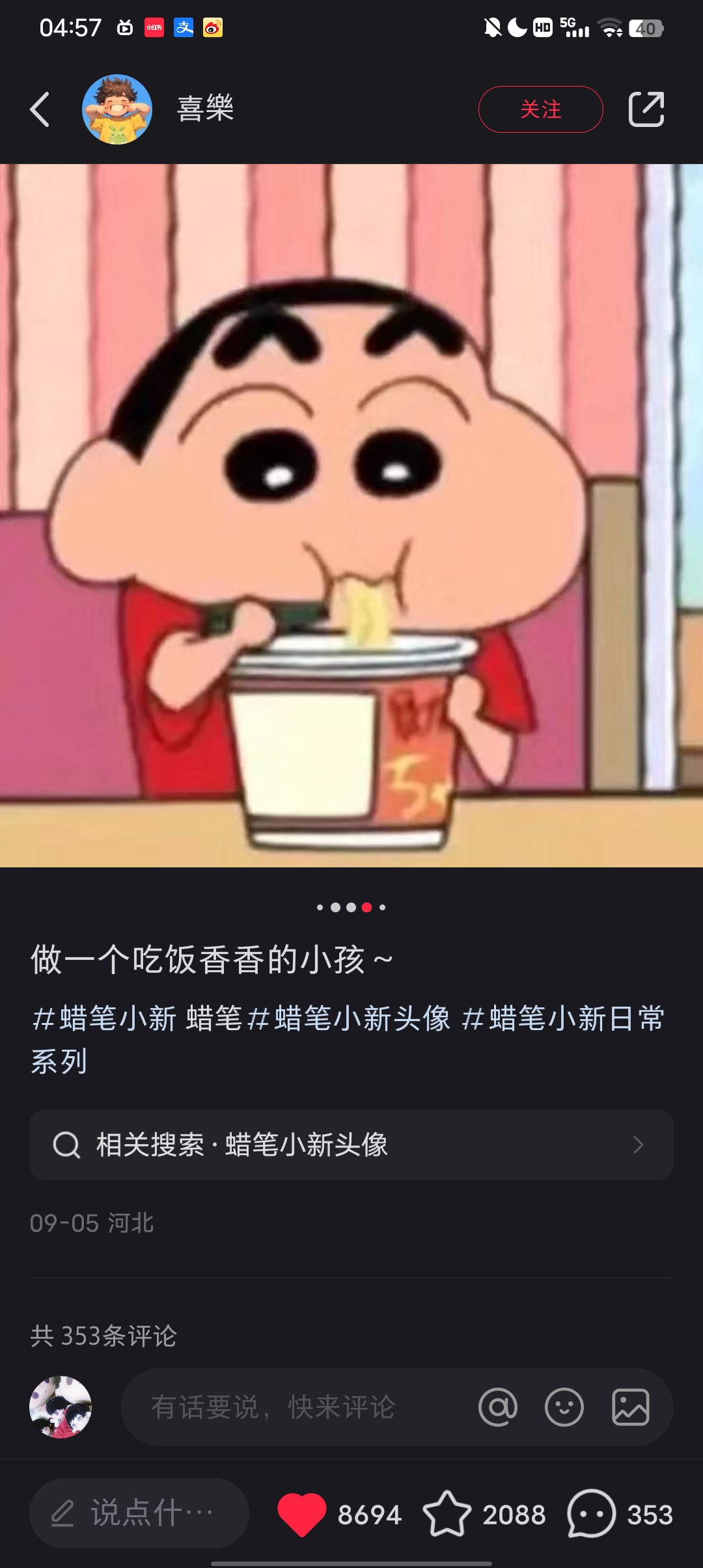Open the share menu
Viewport: 703px width, 1568px height.
point(646,109)
